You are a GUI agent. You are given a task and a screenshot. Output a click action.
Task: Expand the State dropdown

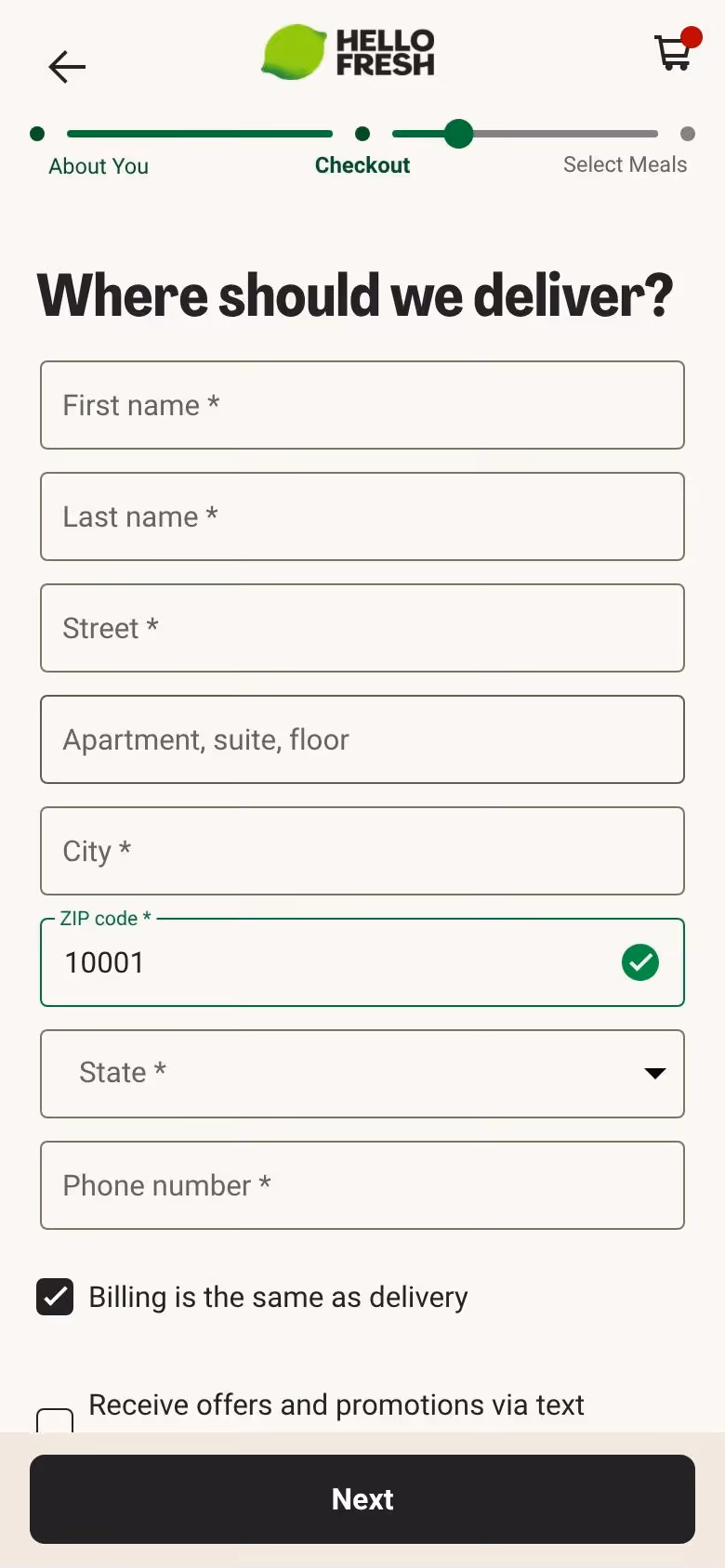click(362, 1074)
